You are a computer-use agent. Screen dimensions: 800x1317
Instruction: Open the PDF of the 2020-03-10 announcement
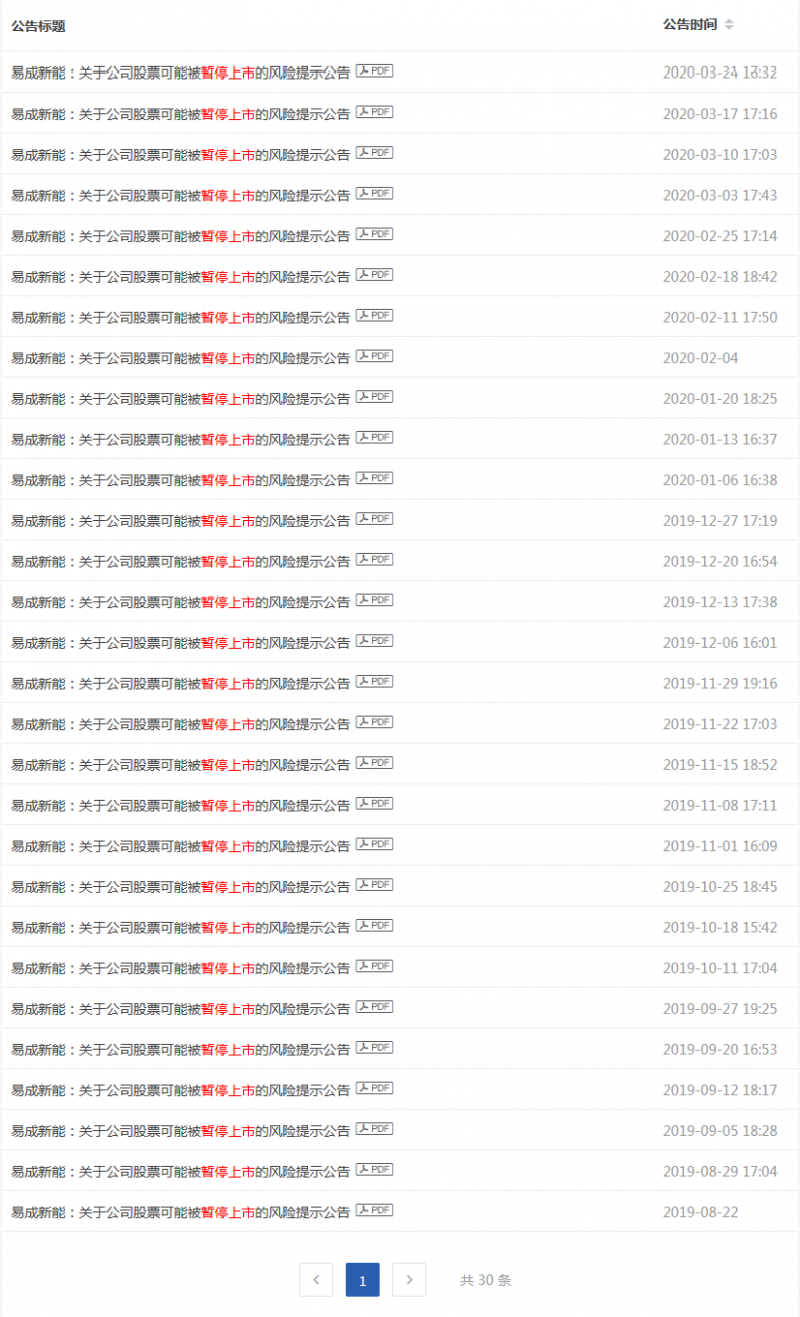click(x=375, y=153)
